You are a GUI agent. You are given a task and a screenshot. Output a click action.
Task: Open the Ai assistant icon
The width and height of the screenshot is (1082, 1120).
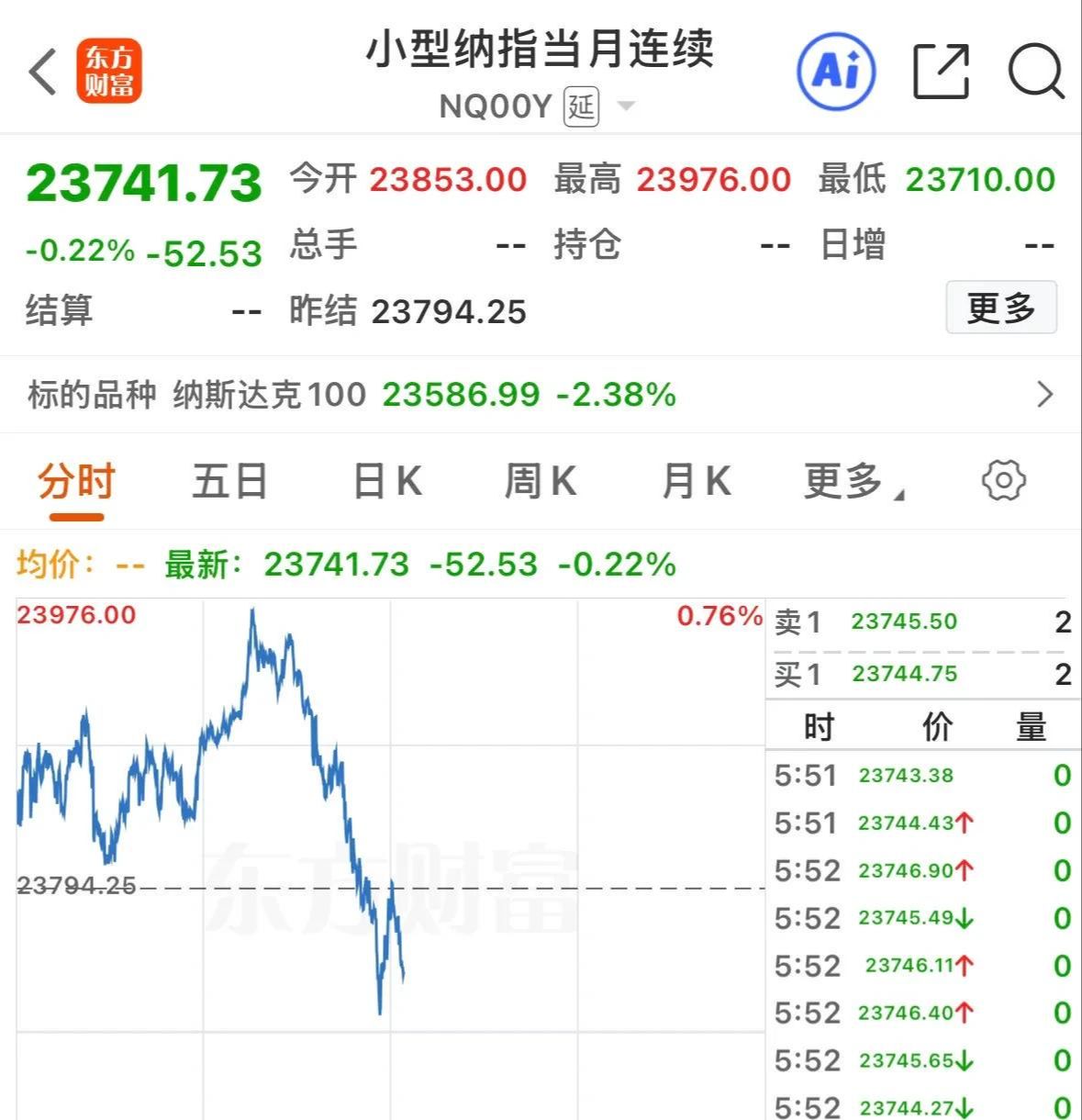[x=835, y=71]
